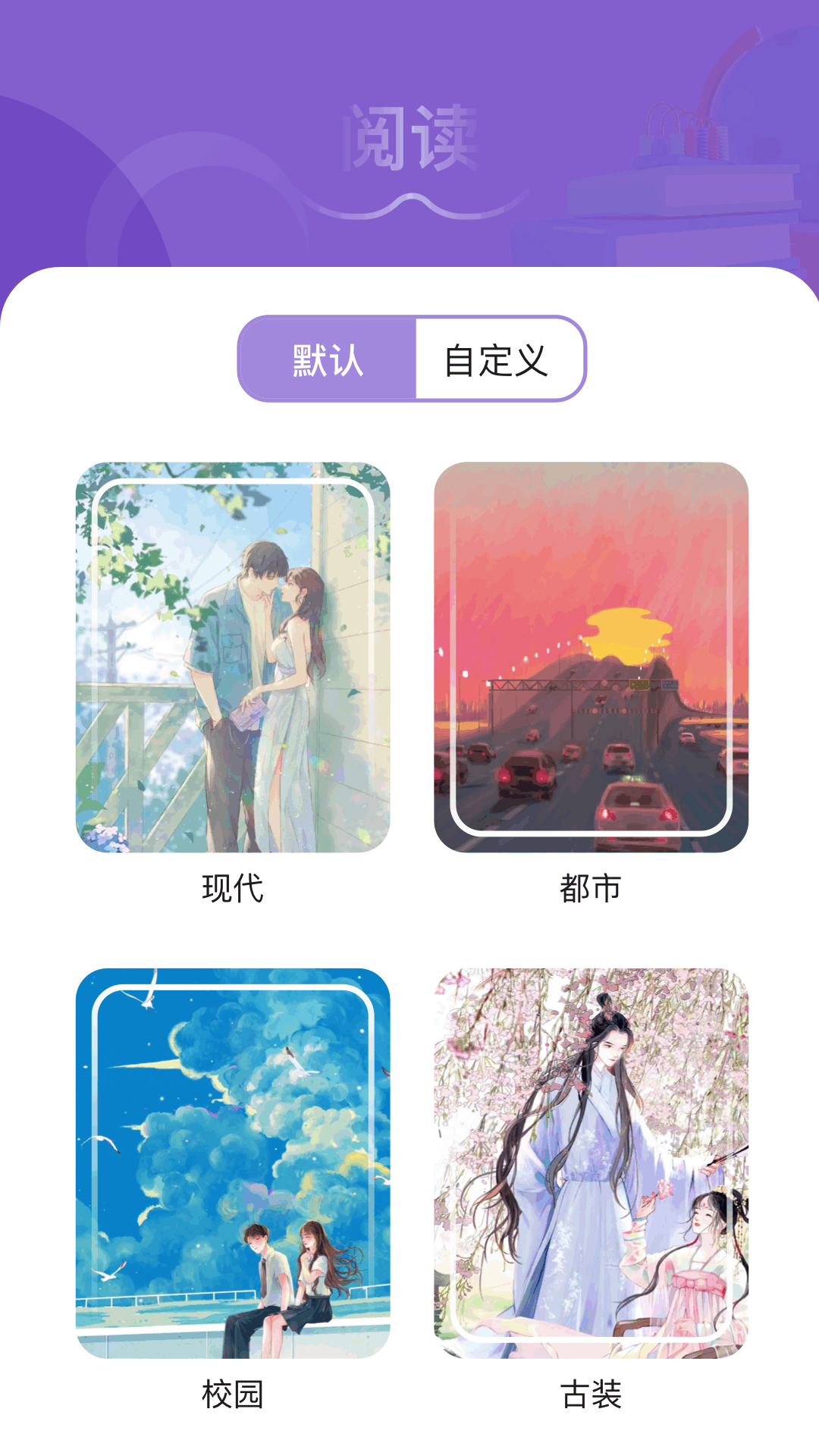Viewport: 819px width, 1456px height.
Task: Tap the 阅读 page title
Action: tap(409, 136)
